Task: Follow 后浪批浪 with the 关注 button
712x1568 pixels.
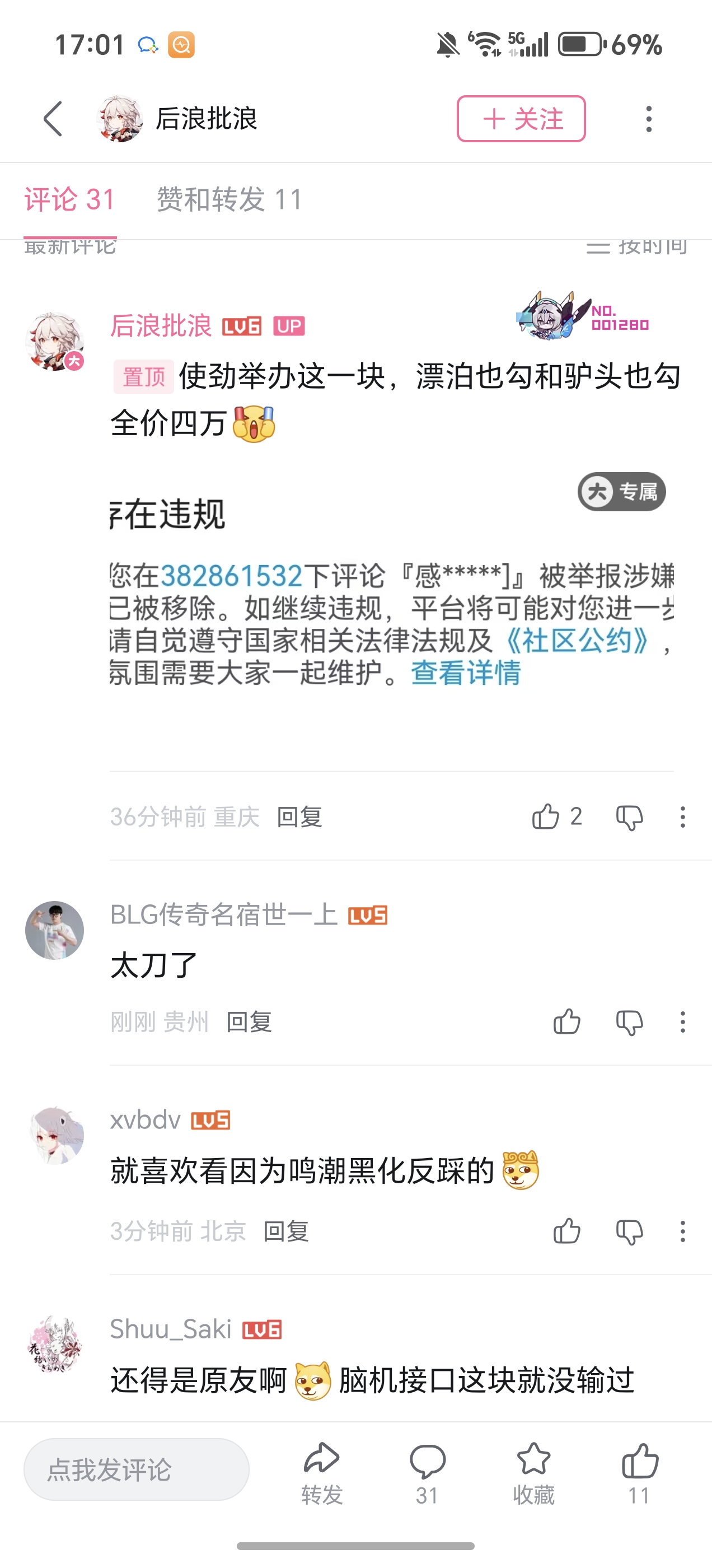Action: point(521,119)
